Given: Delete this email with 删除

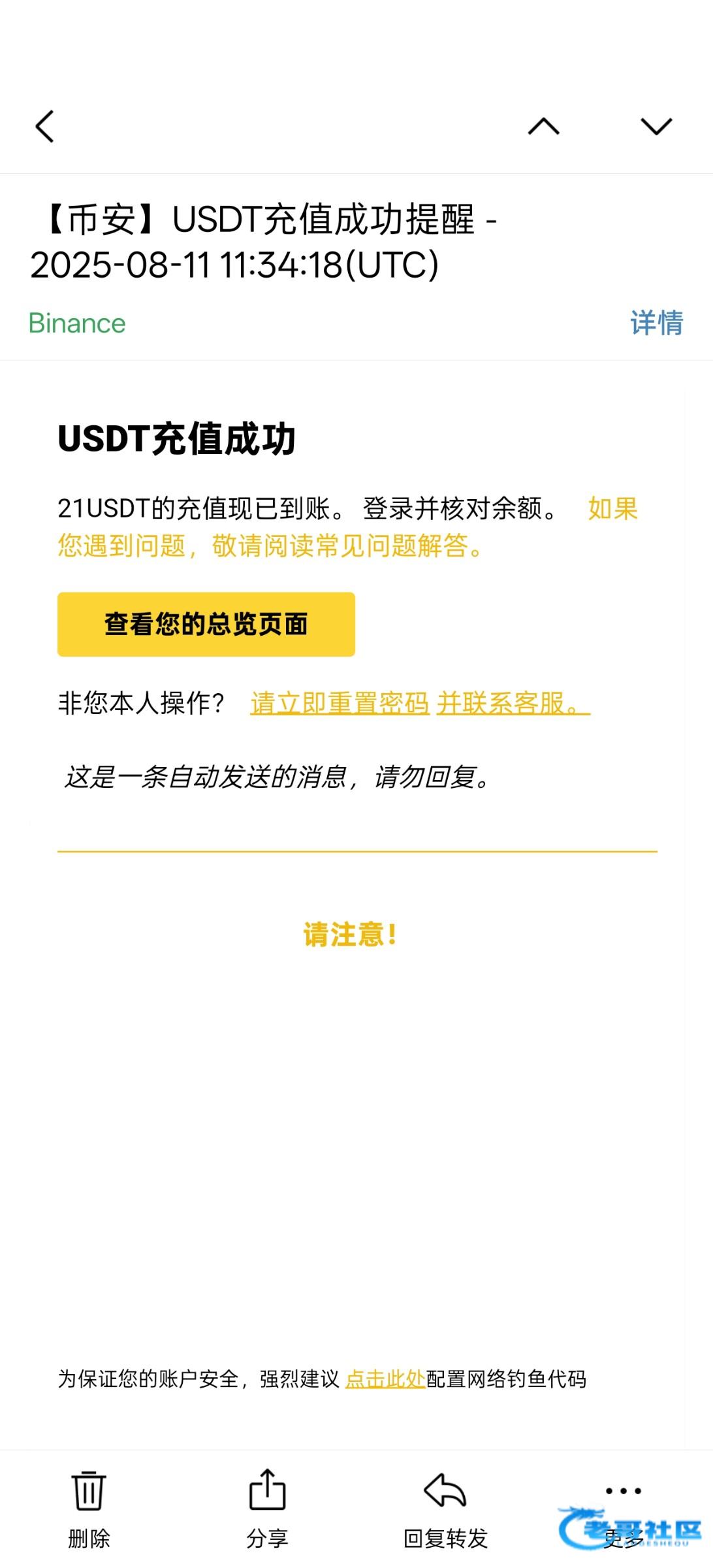Looking at the screenshot, I should (89, 1509).
